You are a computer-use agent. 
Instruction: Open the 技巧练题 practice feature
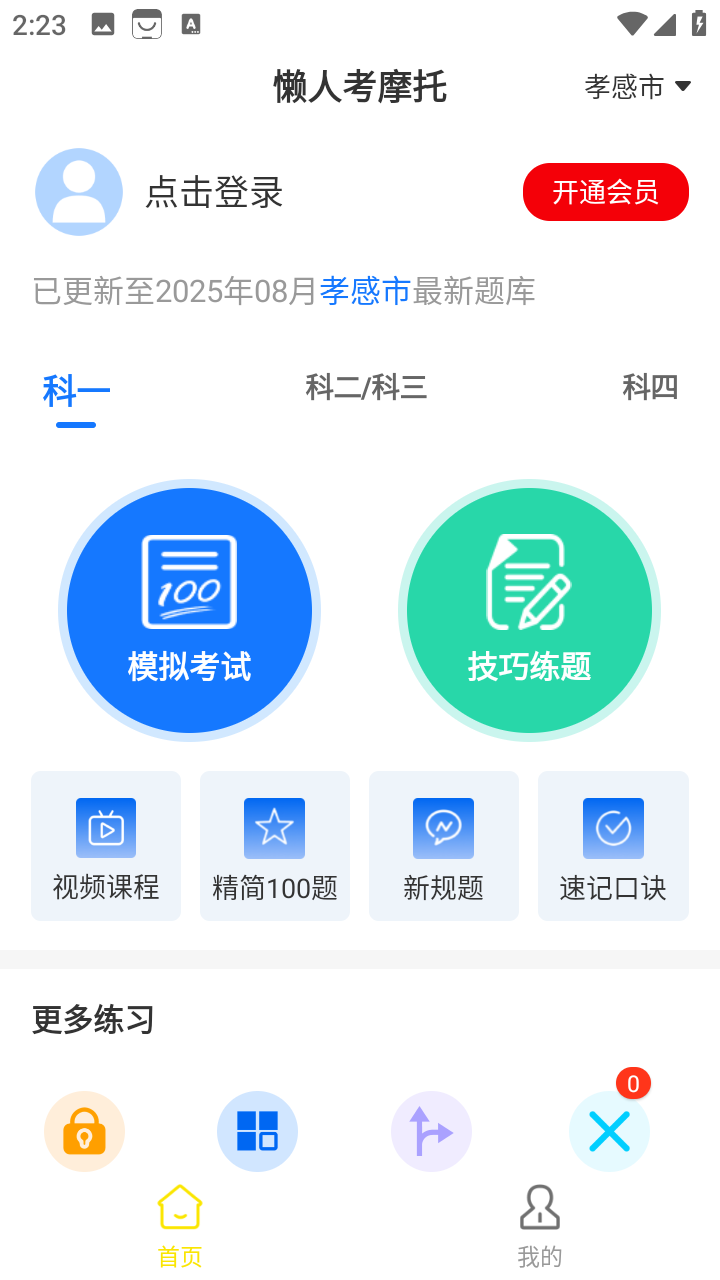click(529, 610)
